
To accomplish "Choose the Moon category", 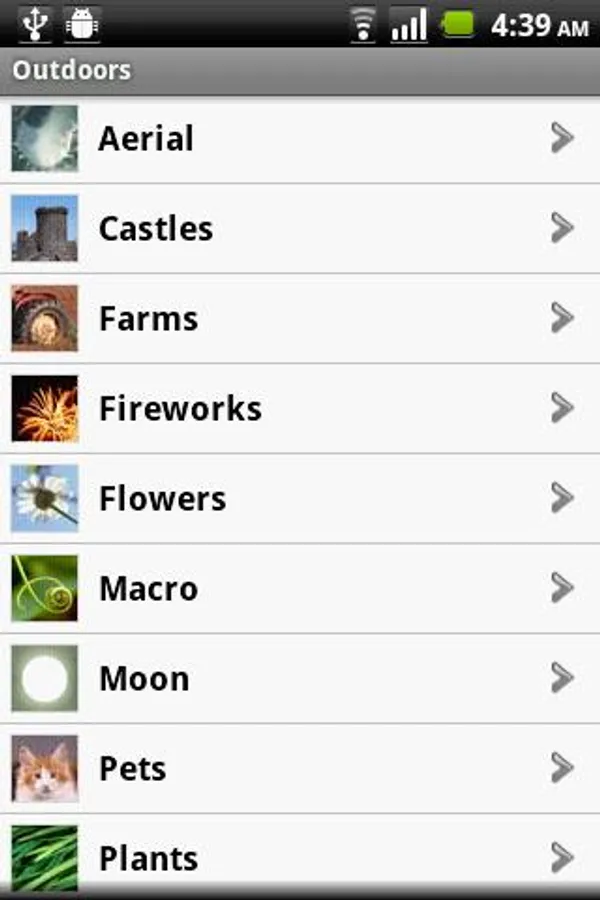I will (300, 679).
